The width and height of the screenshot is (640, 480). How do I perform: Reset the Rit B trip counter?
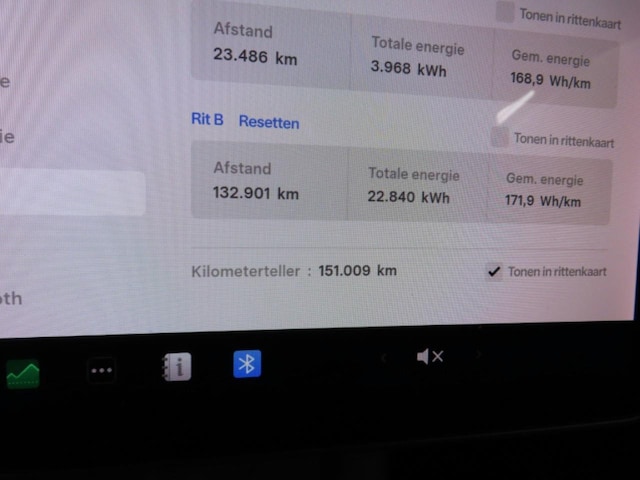[x=268, y=122]
